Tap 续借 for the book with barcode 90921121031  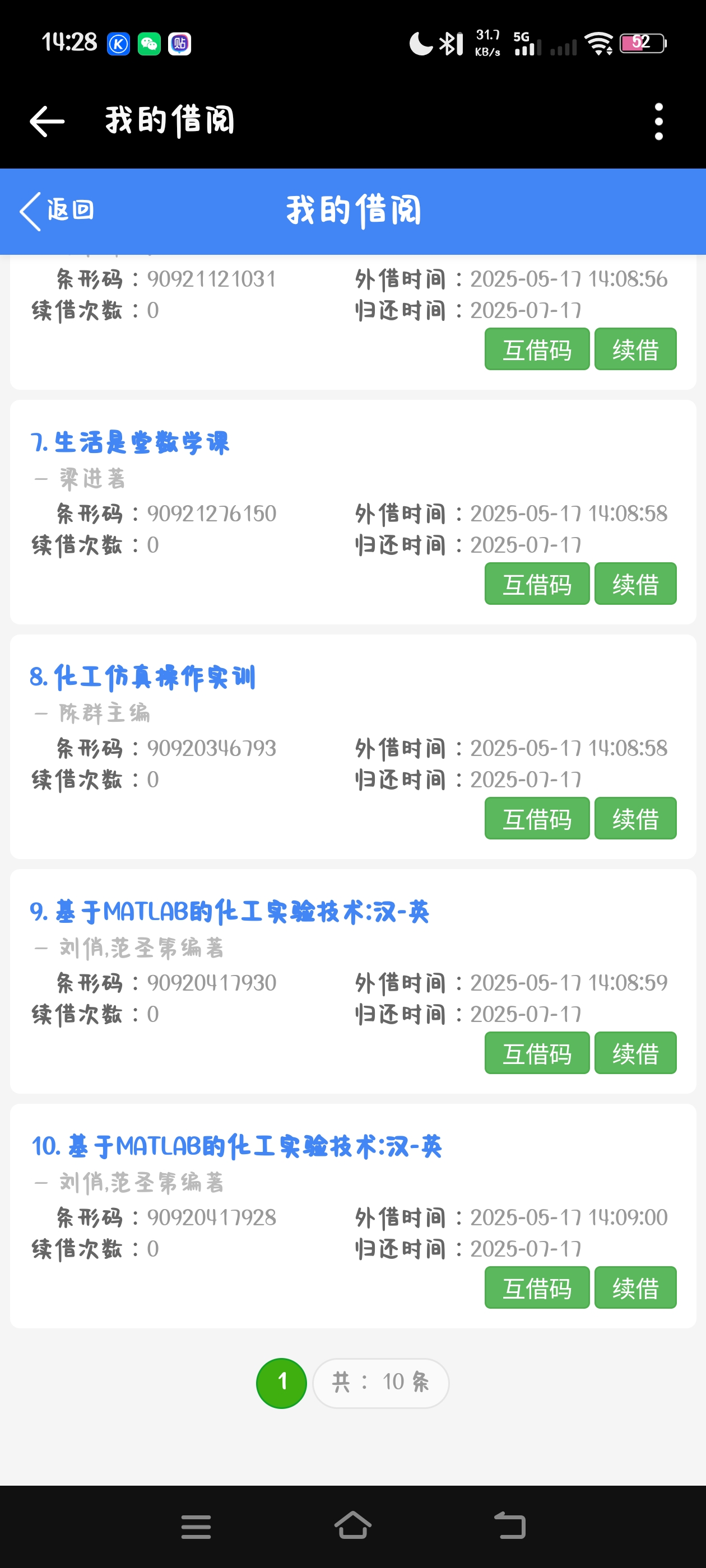pyautogui.click(x=635, y=349)
